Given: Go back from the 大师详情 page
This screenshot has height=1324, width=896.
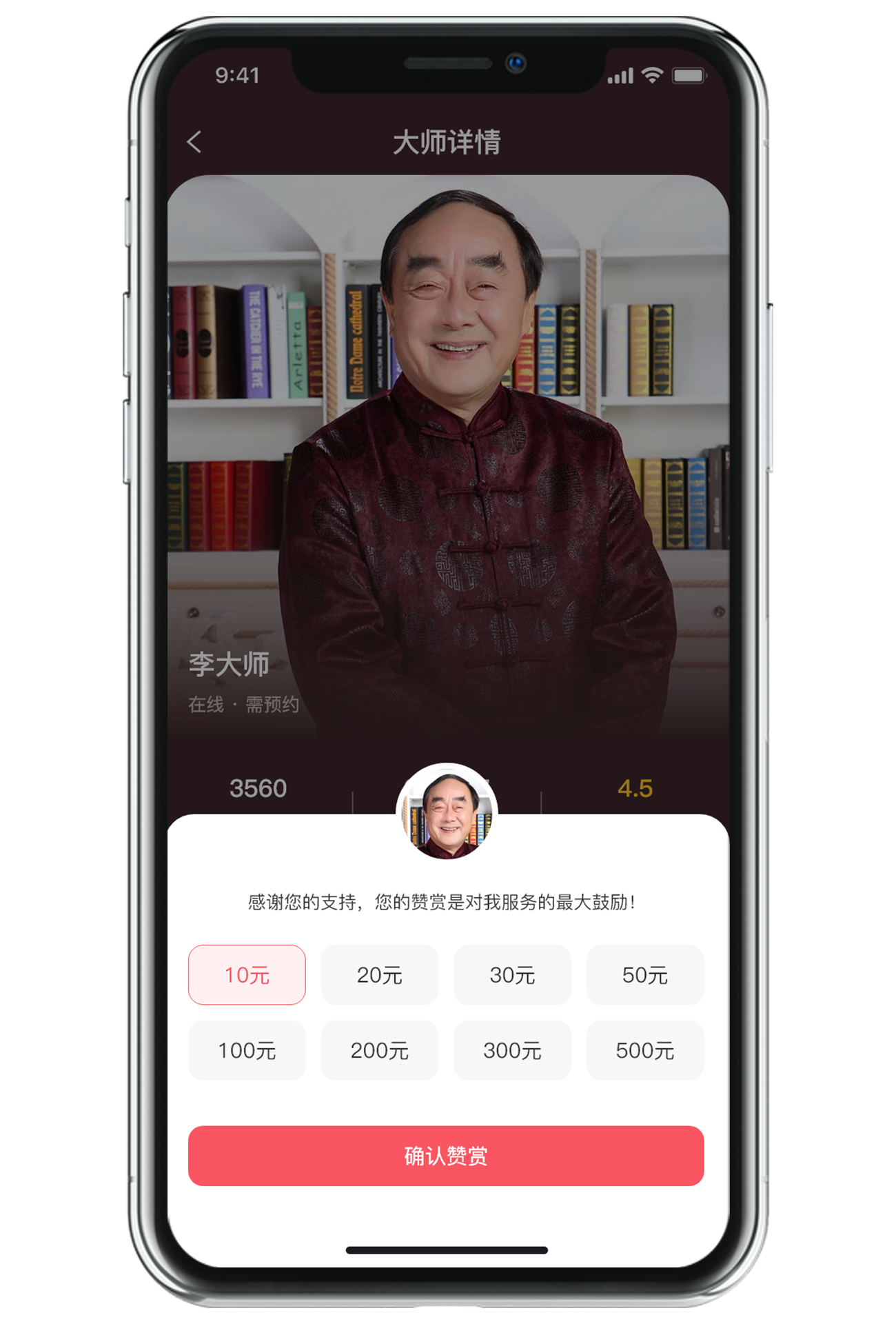Looking at the screenshot, I should pos(194,142).
